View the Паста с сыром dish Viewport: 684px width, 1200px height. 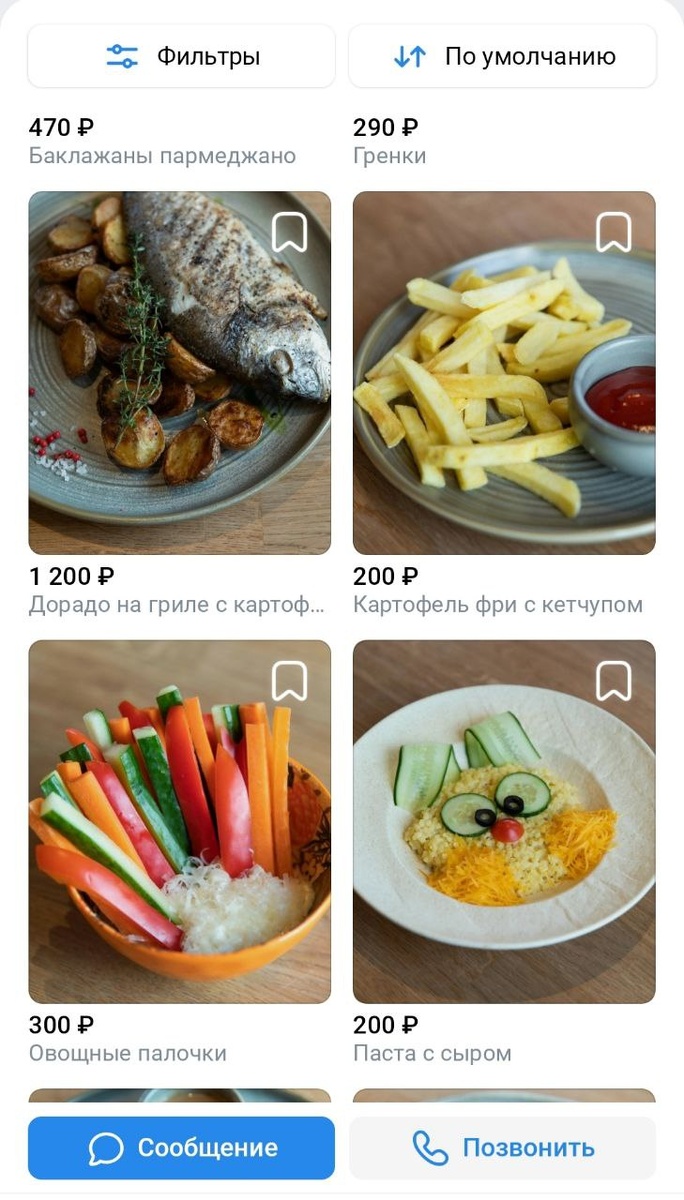[504, 840]
